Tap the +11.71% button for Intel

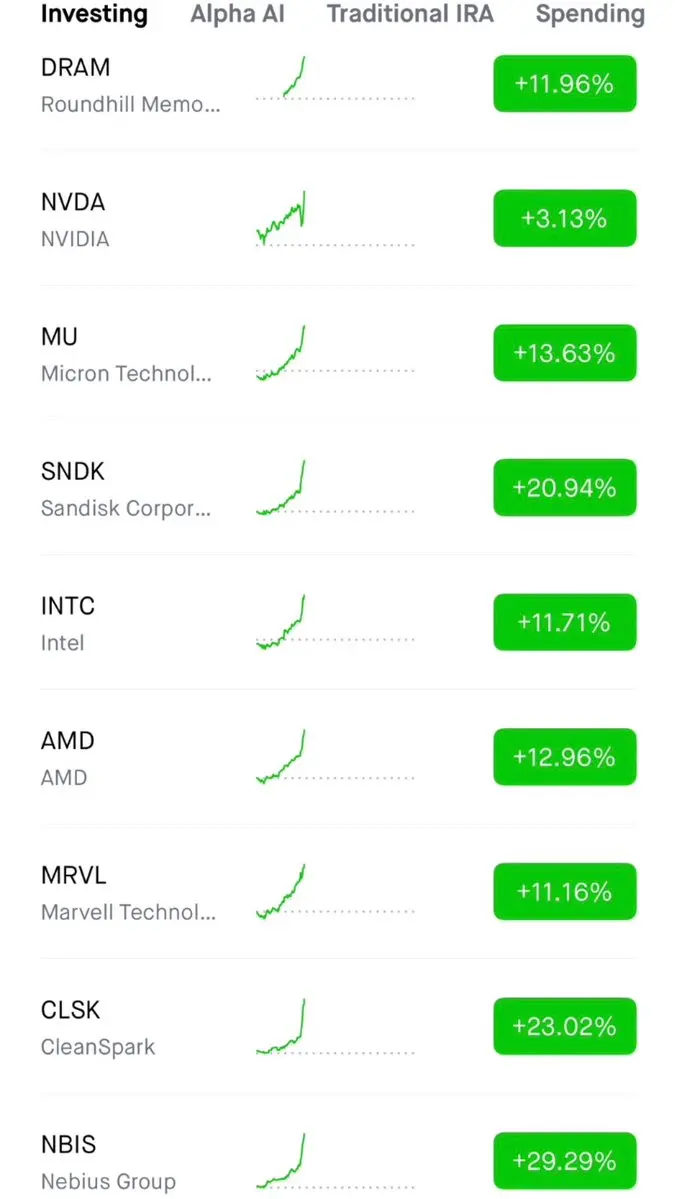point(565,622)
